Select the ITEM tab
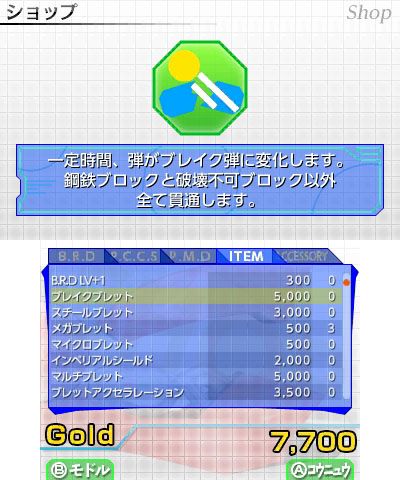Screen dimensions: 400x480 pyautogui.click(x=245, y=256)
